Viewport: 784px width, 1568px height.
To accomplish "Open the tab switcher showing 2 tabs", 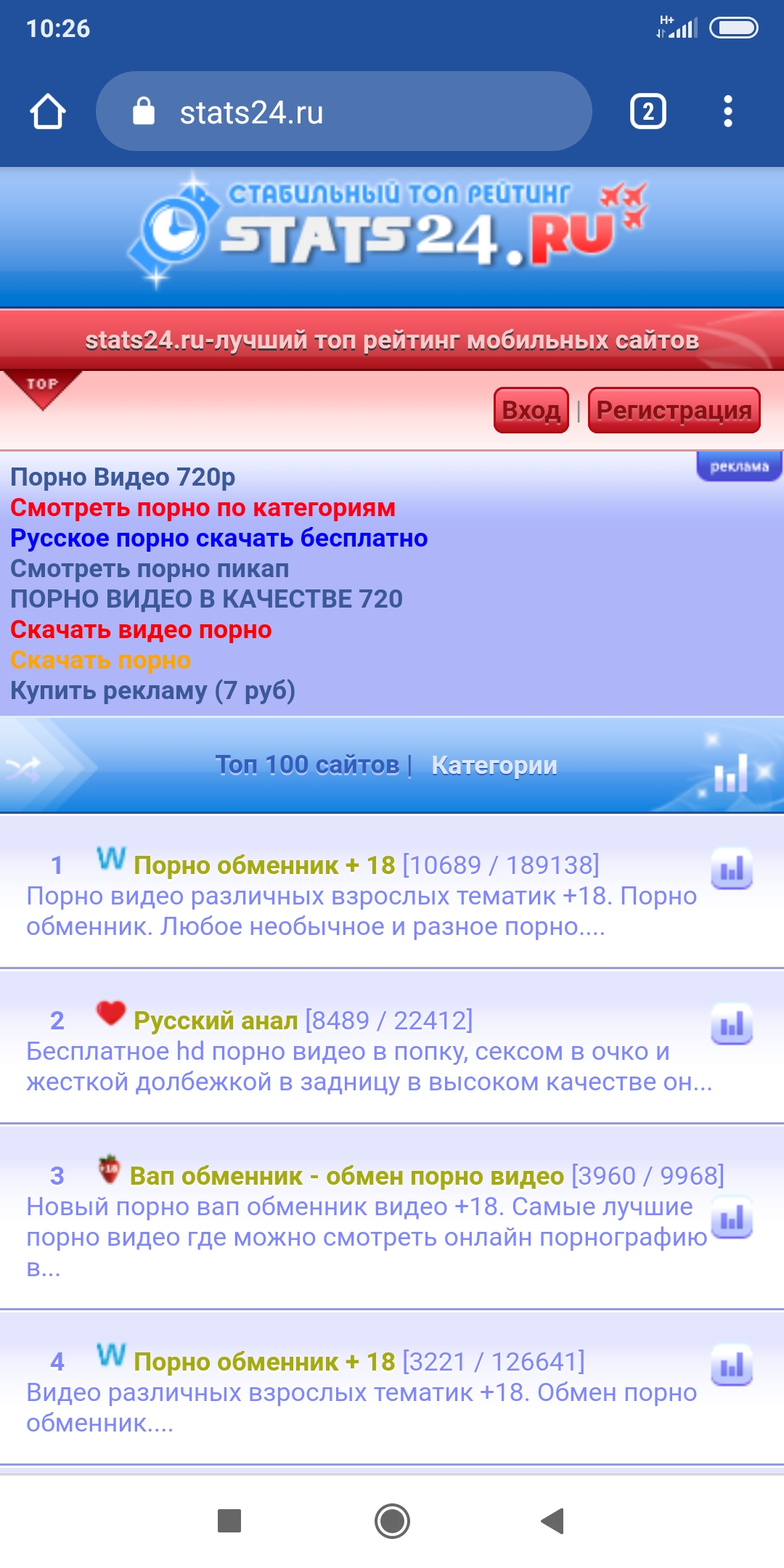I will point(648,112).
